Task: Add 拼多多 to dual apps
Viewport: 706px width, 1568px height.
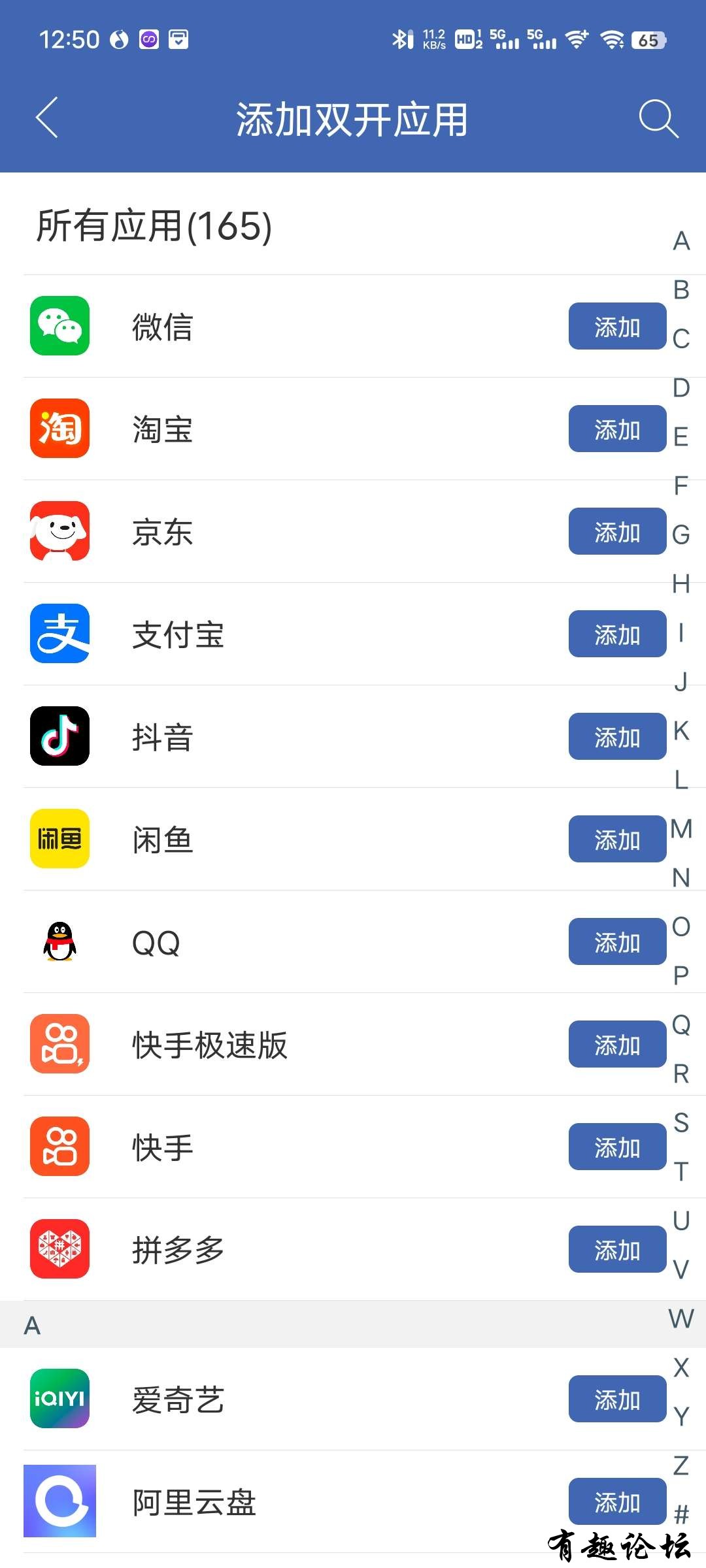Action: pyautogui.click(x=617, y=1250)
